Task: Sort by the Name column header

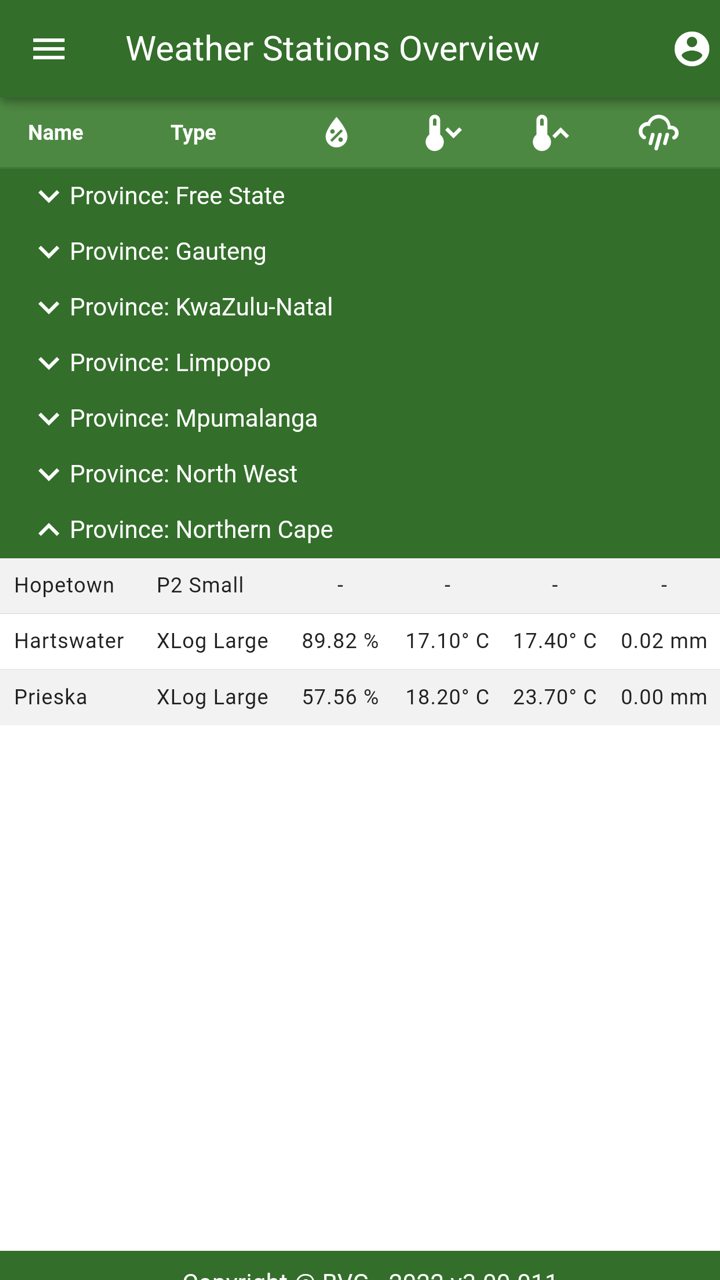Action: point(55,133)
